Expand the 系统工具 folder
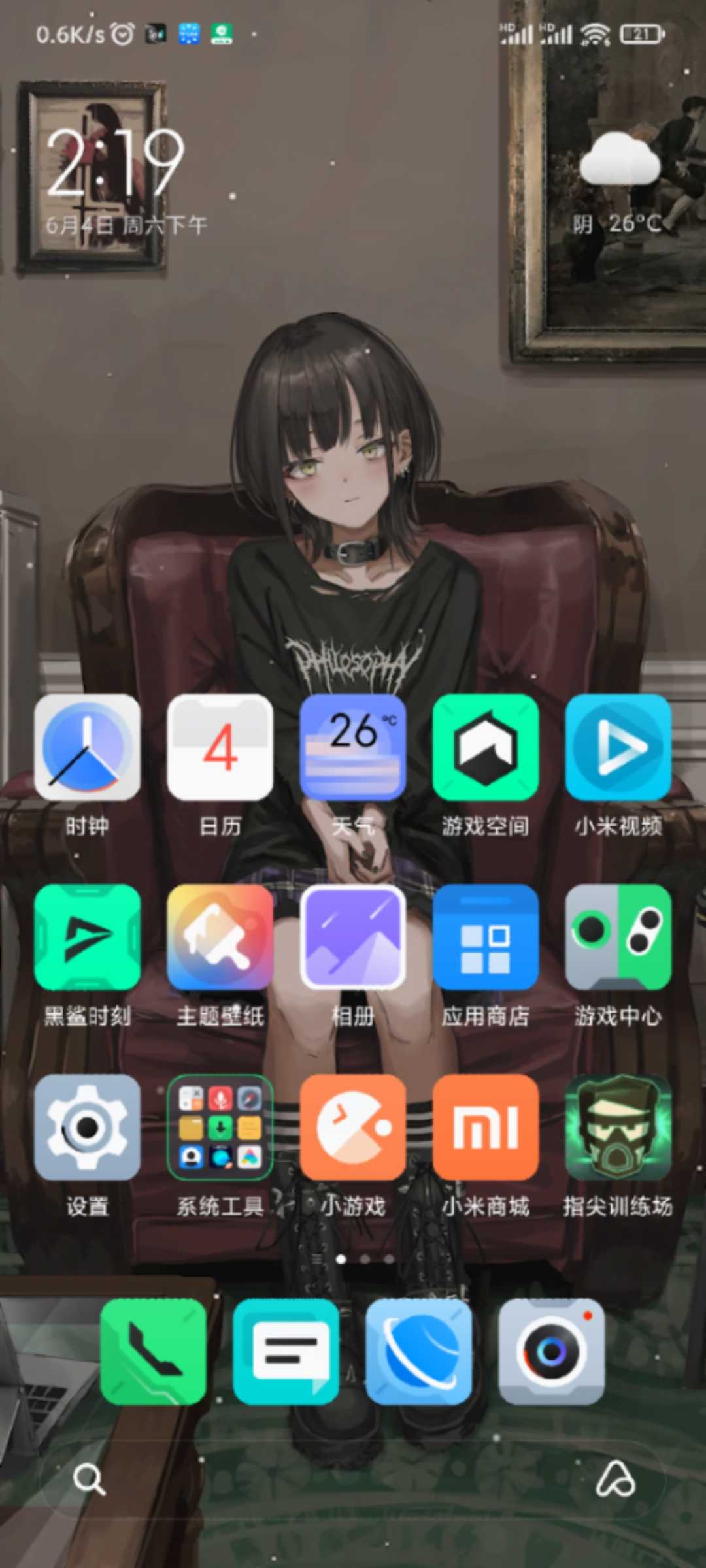Viewport: 706px width, 1568px height. coord(220,1126)
